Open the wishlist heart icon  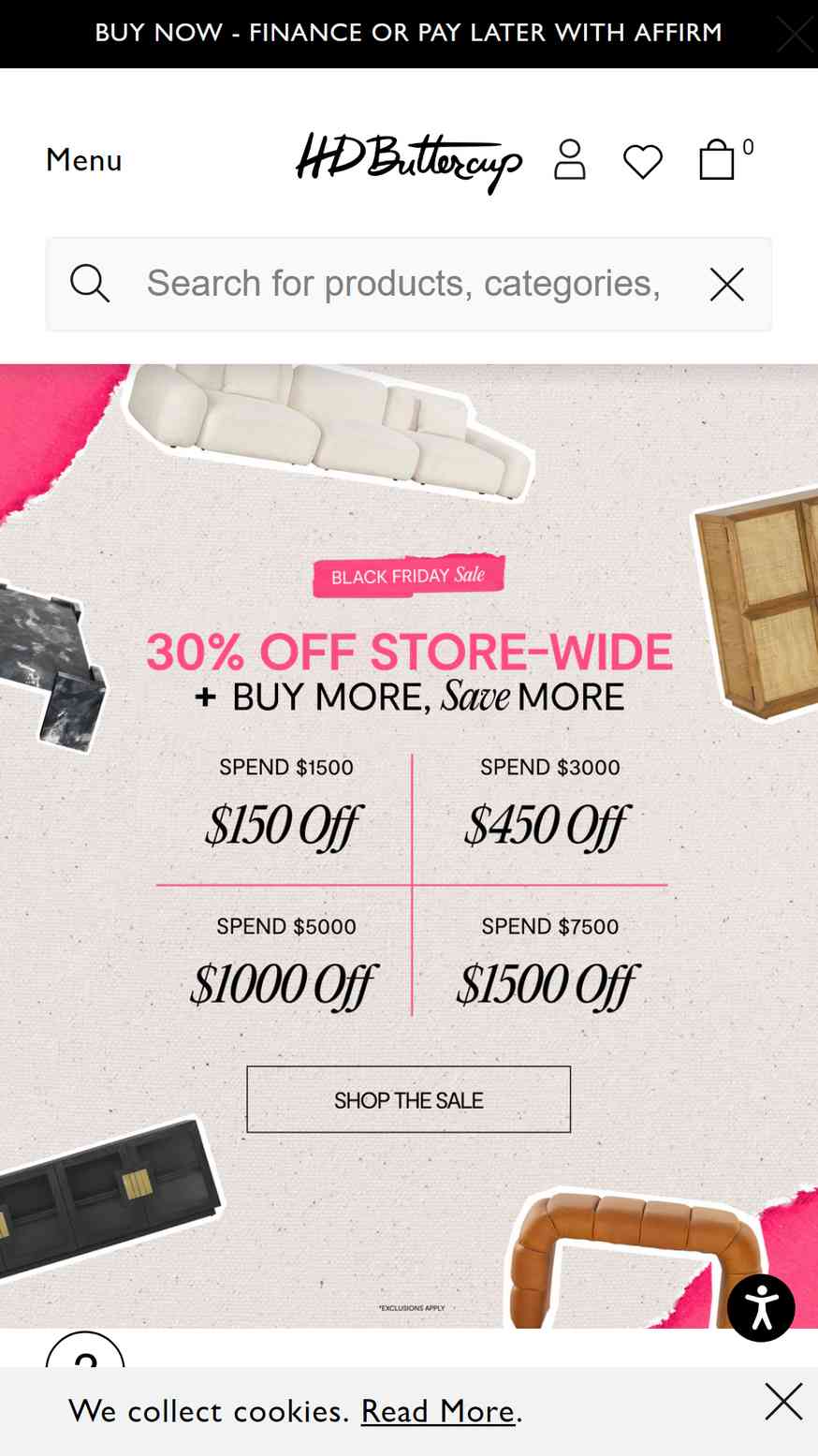point(643,161)
